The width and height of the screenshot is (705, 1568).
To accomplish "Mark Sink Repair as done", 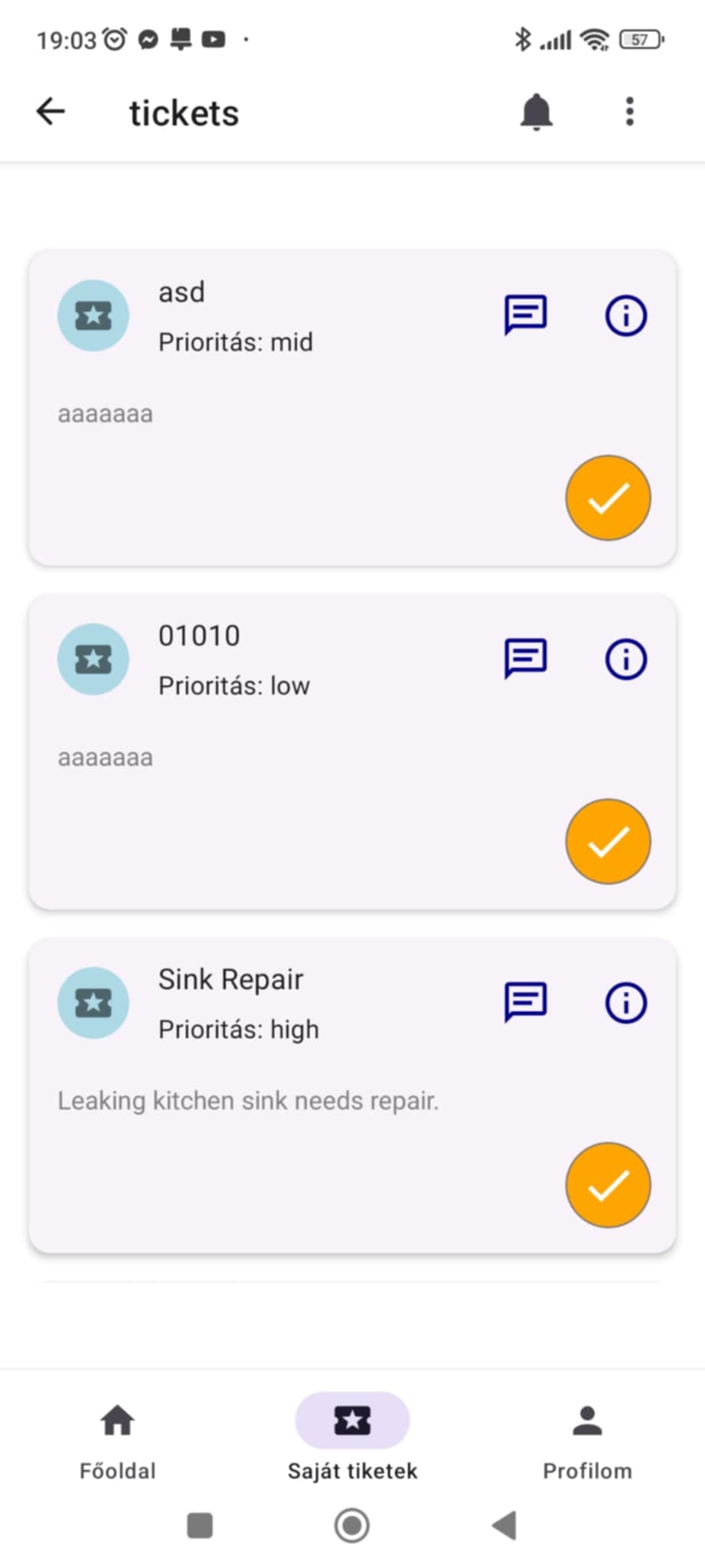I will pos(607,1184).
